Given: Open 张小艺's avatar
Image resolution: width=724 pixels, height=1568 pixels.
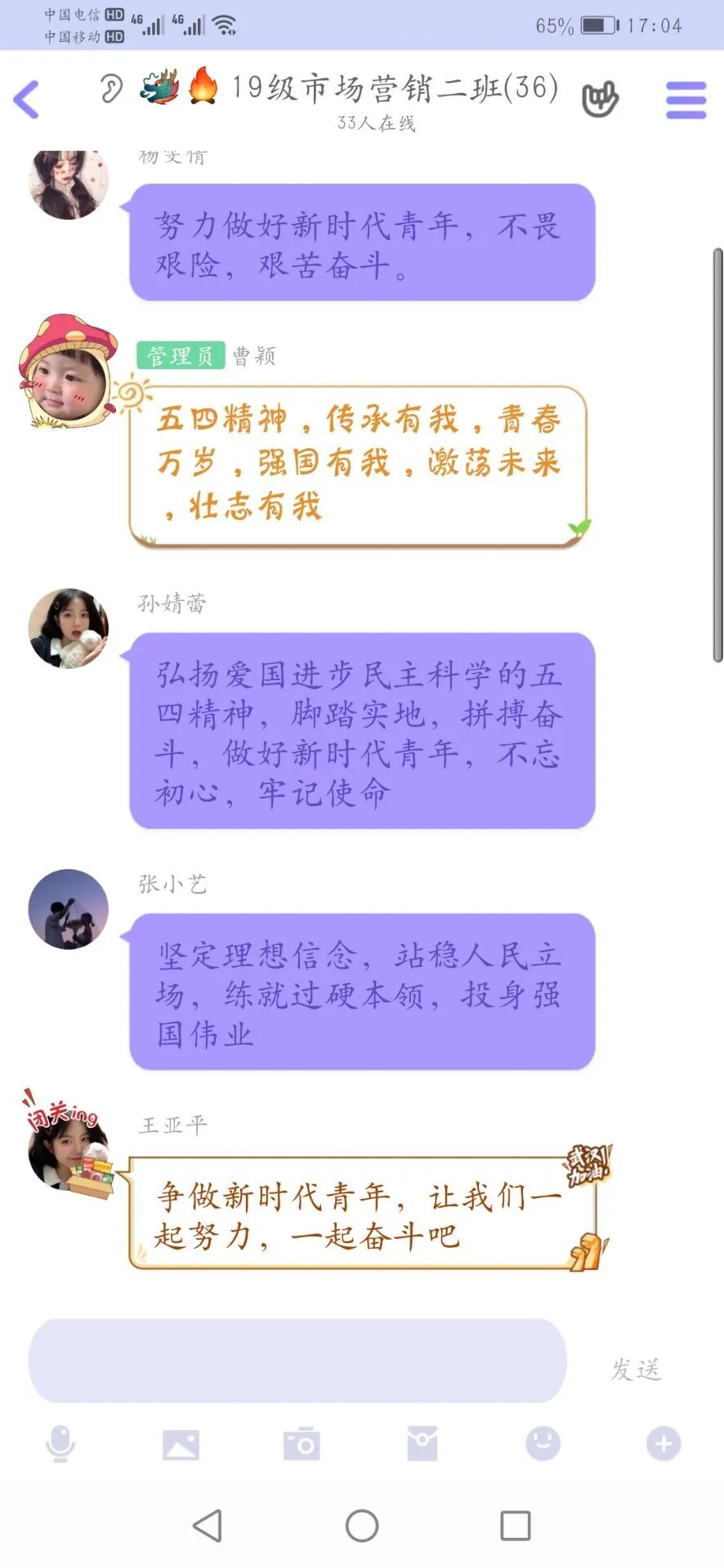Looking at the screenshot, I should click(69, 909).
